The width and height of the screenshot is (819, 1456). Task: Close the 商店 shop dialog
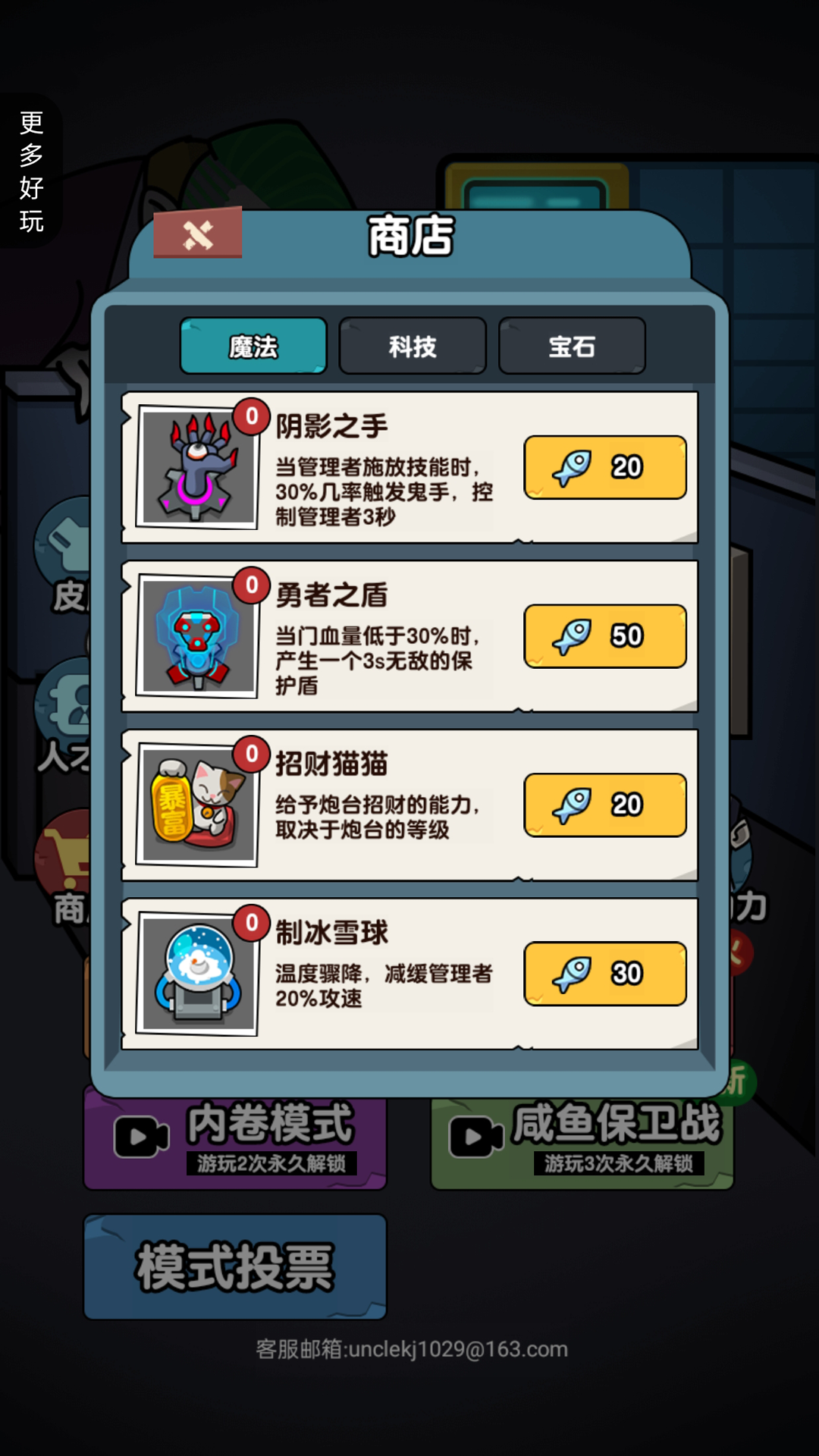coord(198,234)
